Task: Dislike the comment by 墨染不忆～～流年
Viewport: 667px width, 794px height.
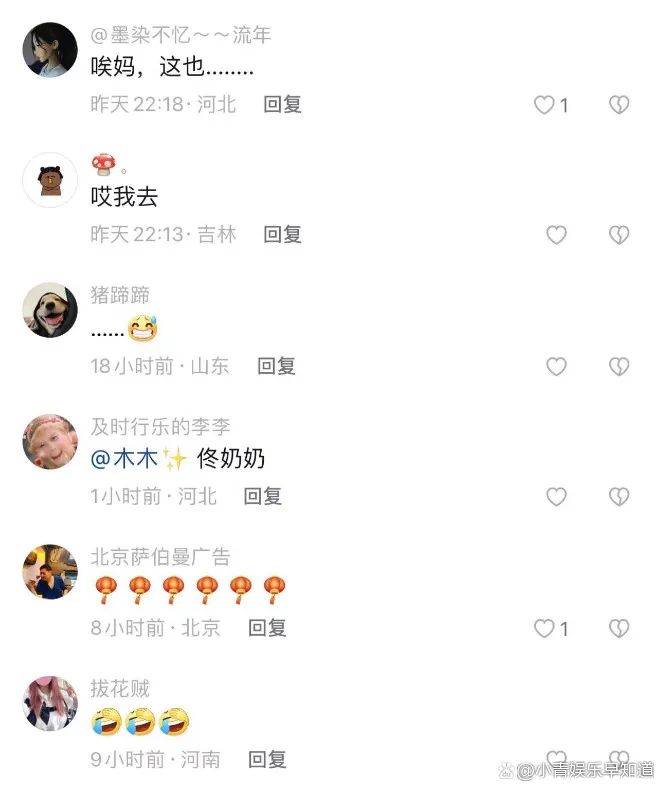Action: [619, 105]
